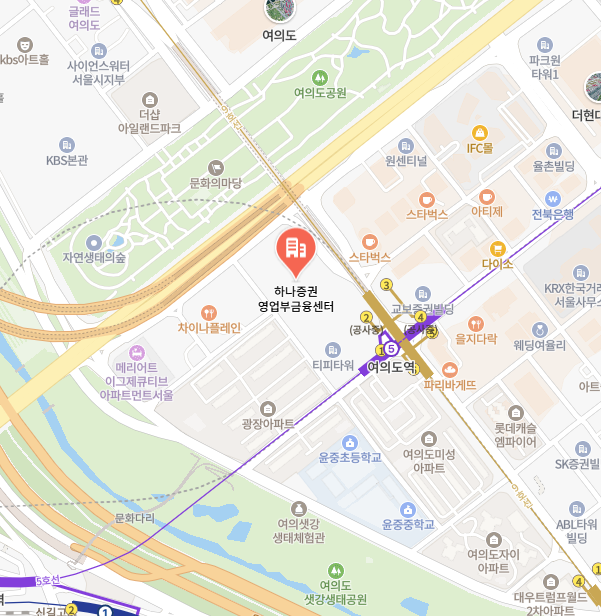Viewport: 601px width, 616px height.
Task: Open the KBS본관 building marker
Action: click(67, 144)
